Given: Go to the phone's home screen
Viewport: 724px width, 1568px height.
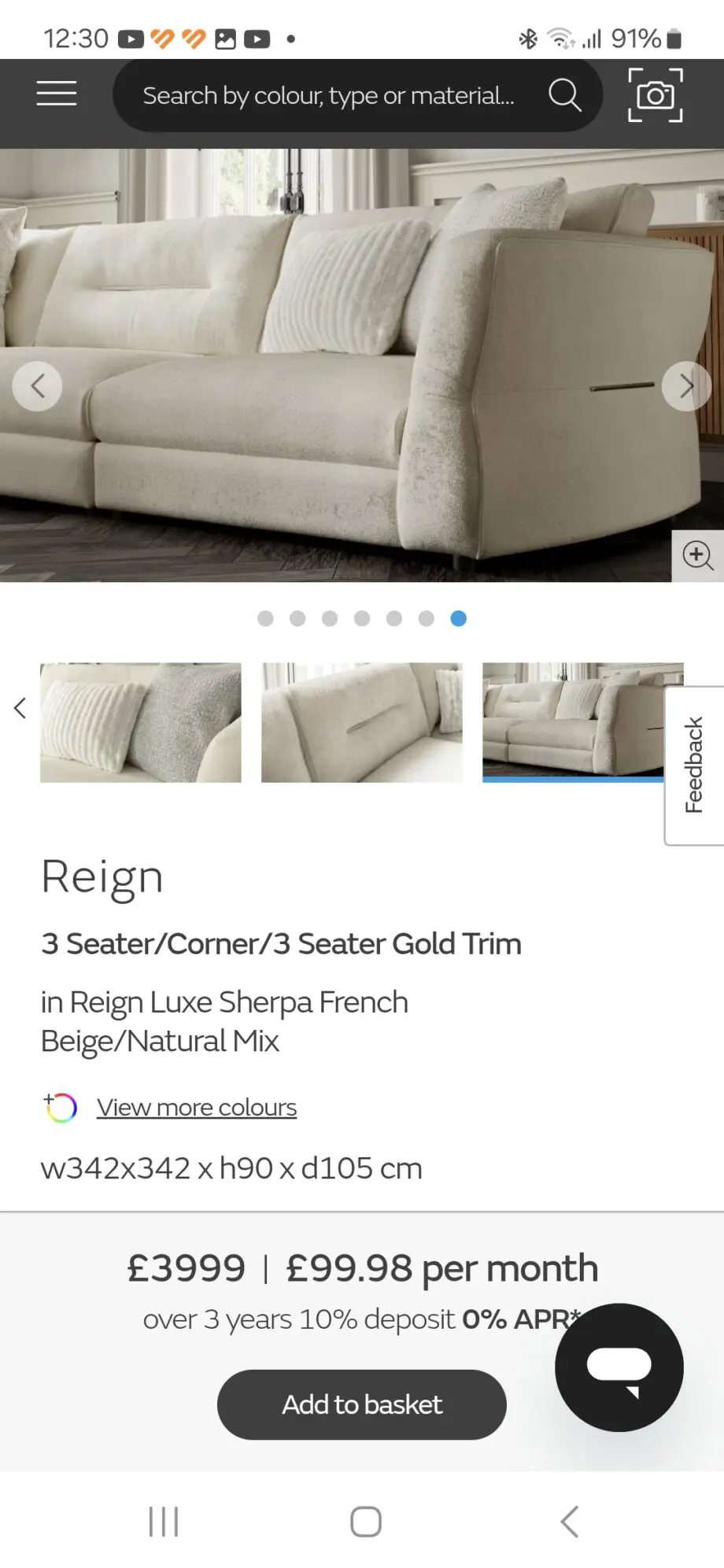Looking at the screenshot, I should [365, 1522].
